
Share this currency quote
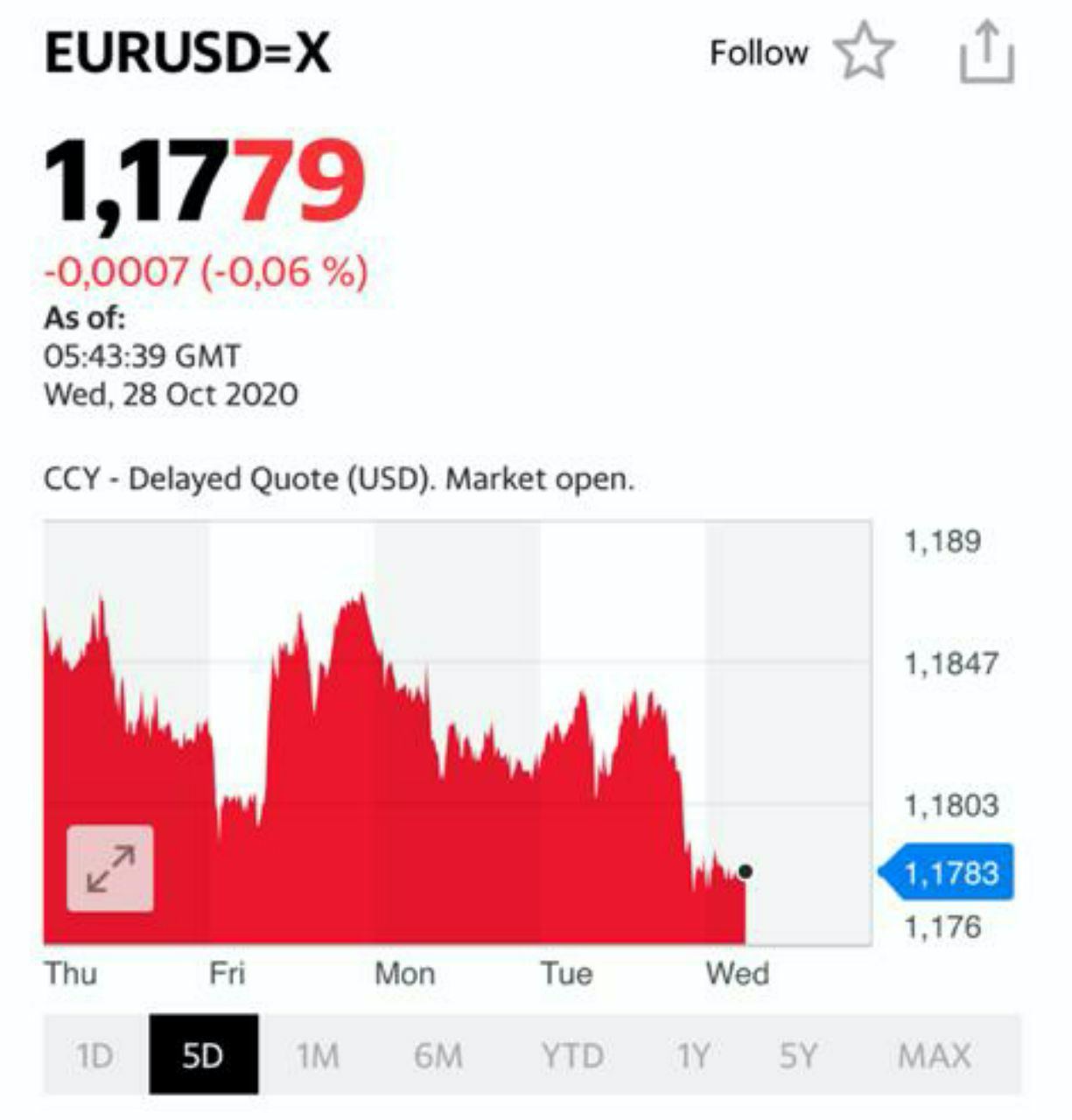coord(987,54)
